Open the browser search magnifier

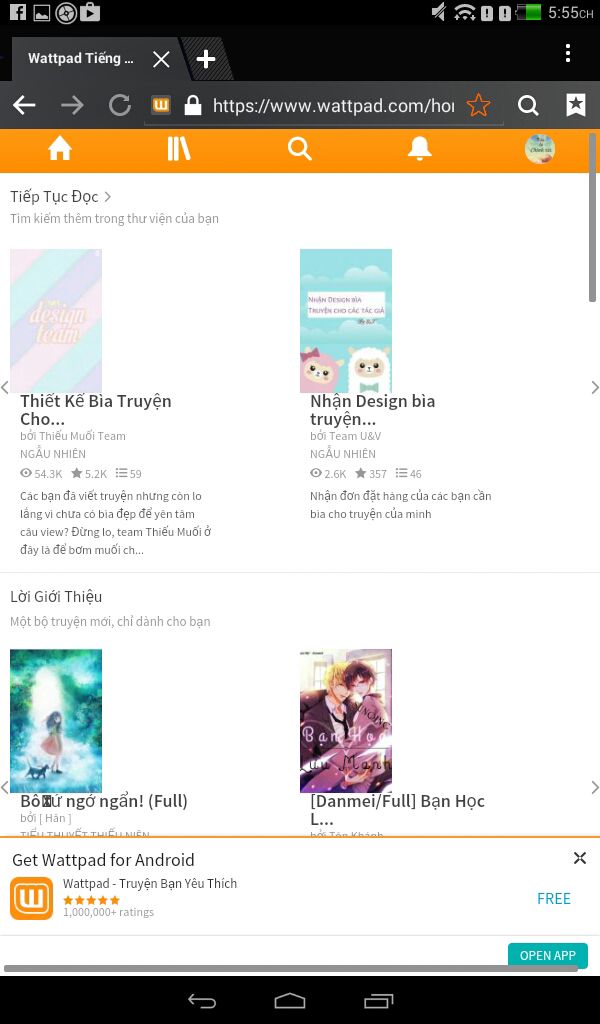pos(528,105)
